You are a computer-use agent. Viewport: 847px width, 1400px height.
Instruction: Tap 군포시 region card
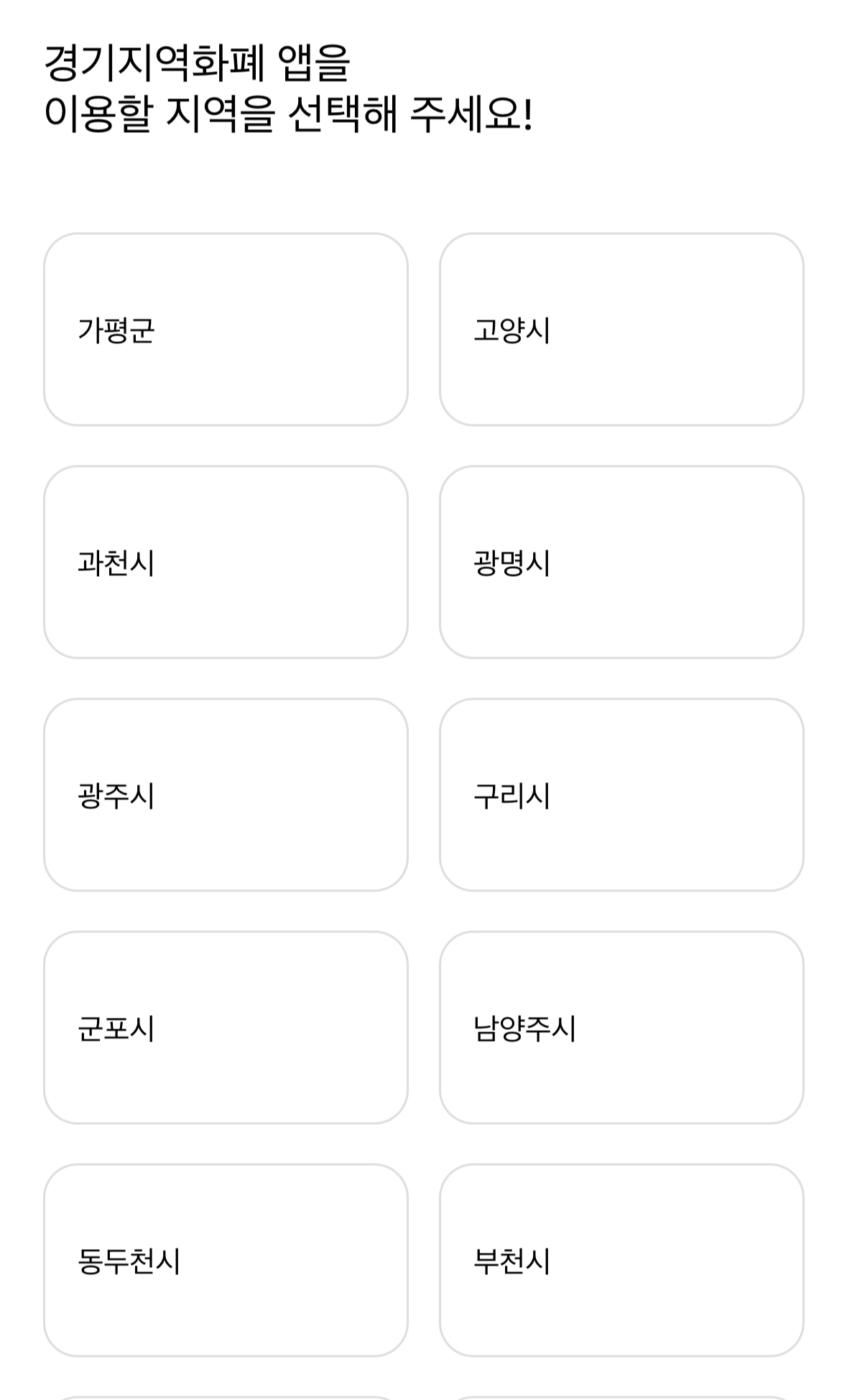click(226, 1027)
